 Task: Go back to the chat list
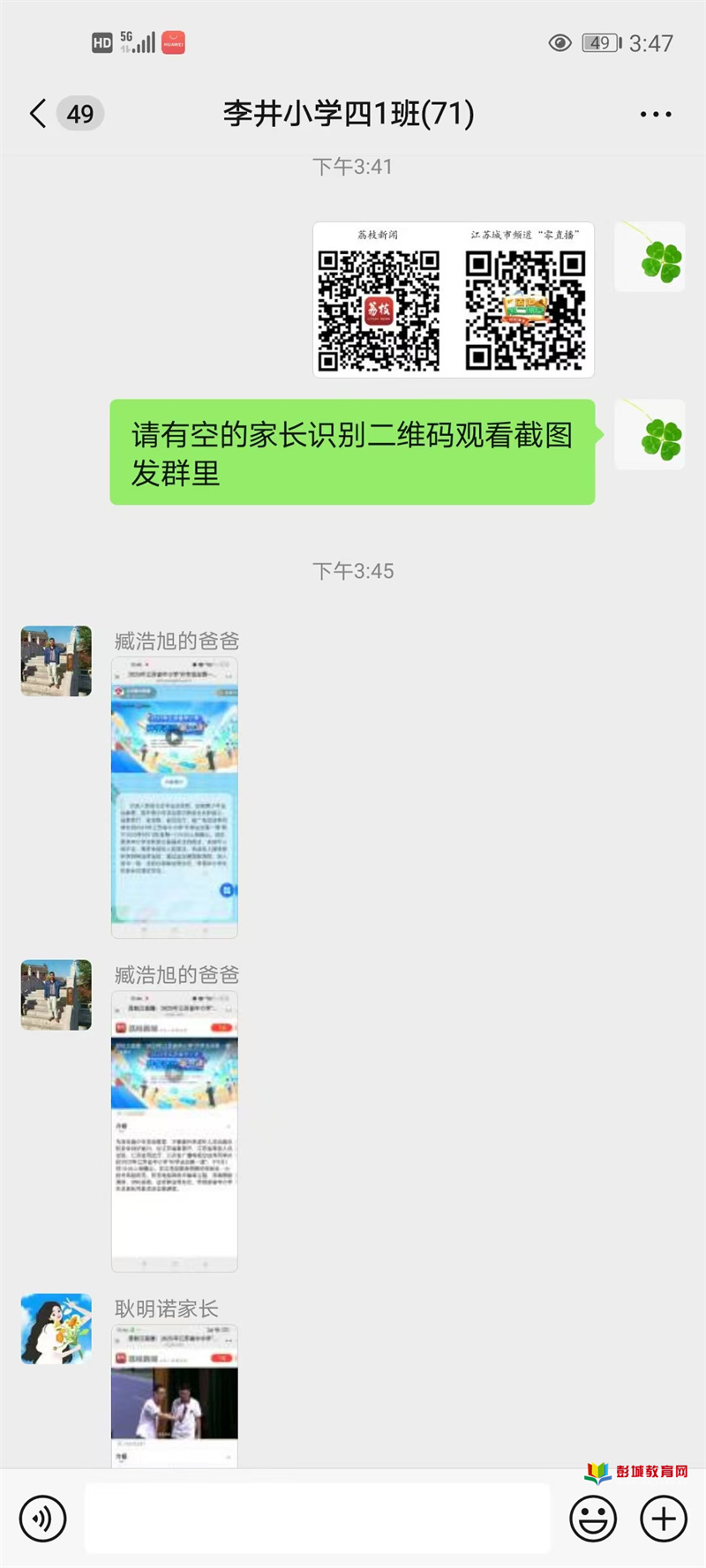(38, 114)
